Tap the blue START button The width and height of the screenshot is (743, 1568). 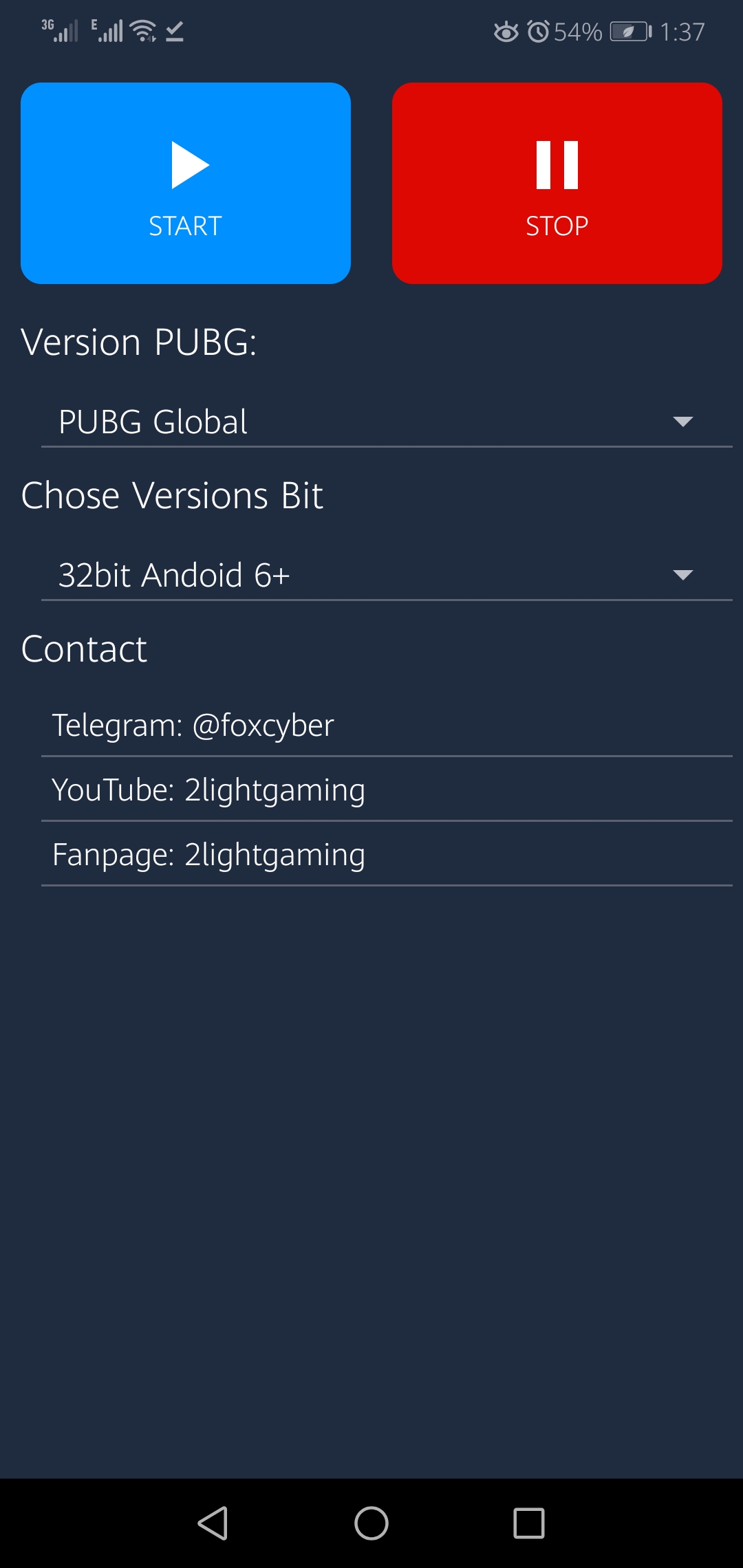(x=186, y=183)
